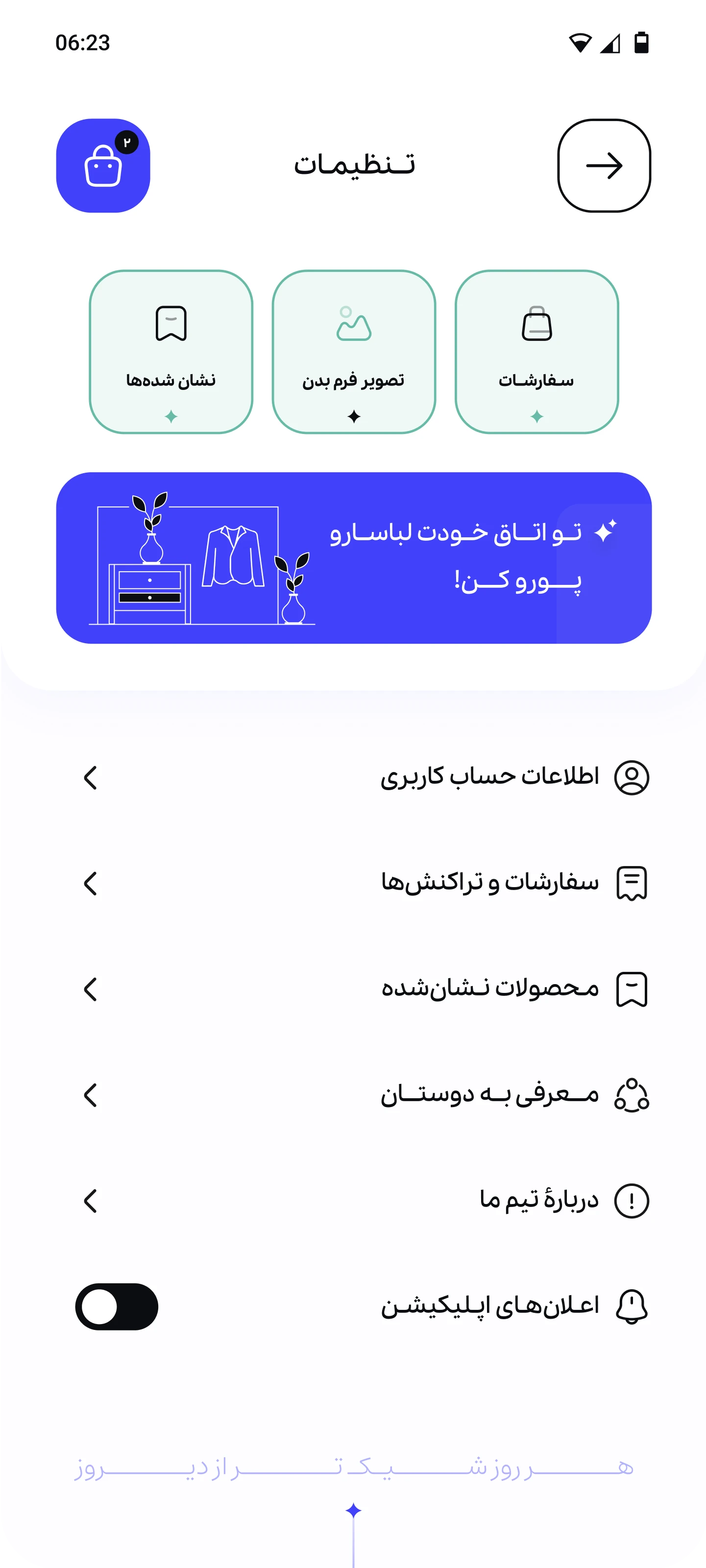Open the نشان شده‌ها card
Screen dimensions: 706x1568
pyautogui.click(x=171, y=352)
